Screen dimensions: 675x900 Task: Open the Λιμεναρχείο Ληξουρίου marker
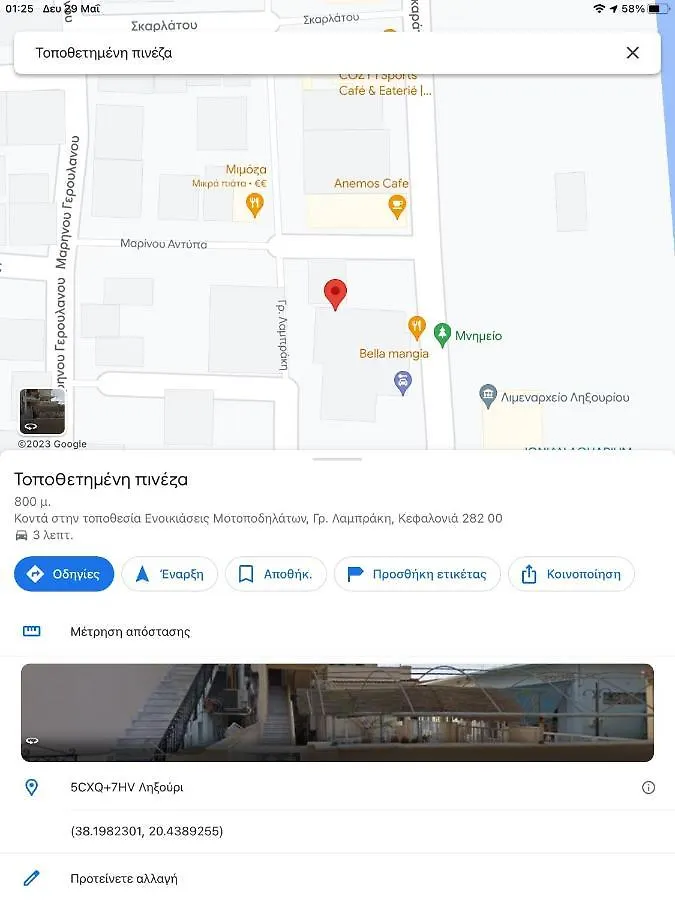(x=488, y=395)
